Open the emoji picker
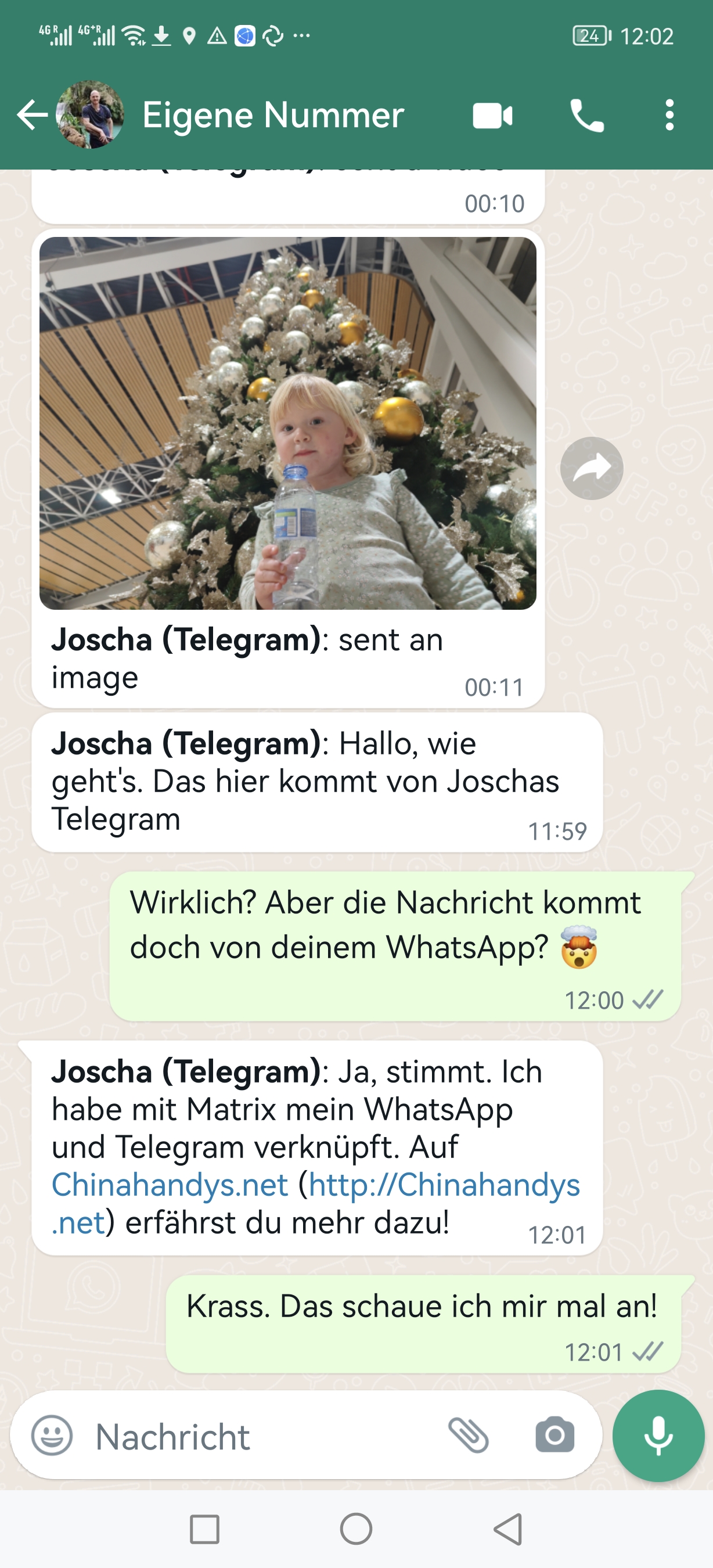 pos(52,1436)
